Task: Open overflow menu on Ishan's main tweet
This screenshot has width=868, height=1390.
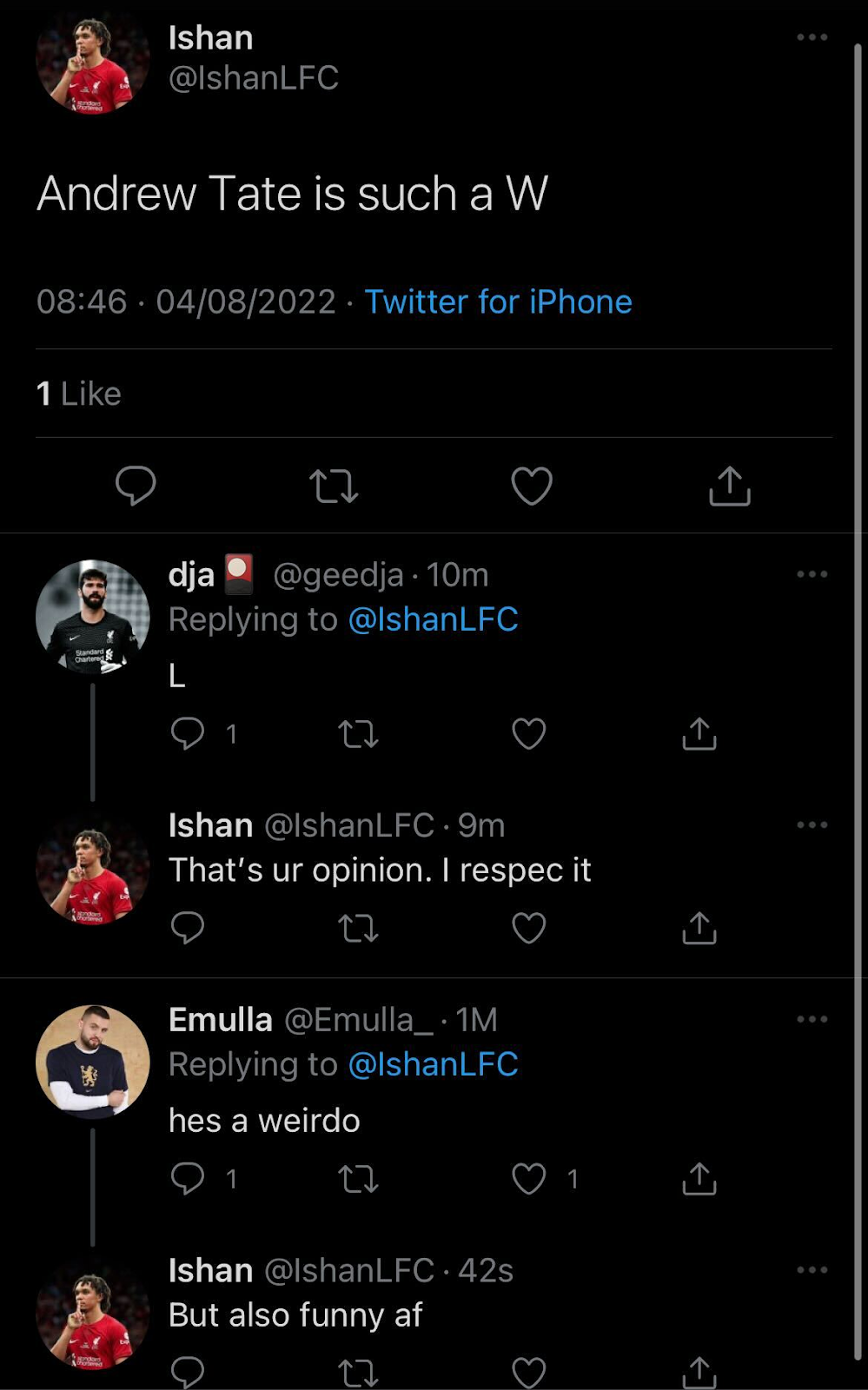Action: pos(812,37)
